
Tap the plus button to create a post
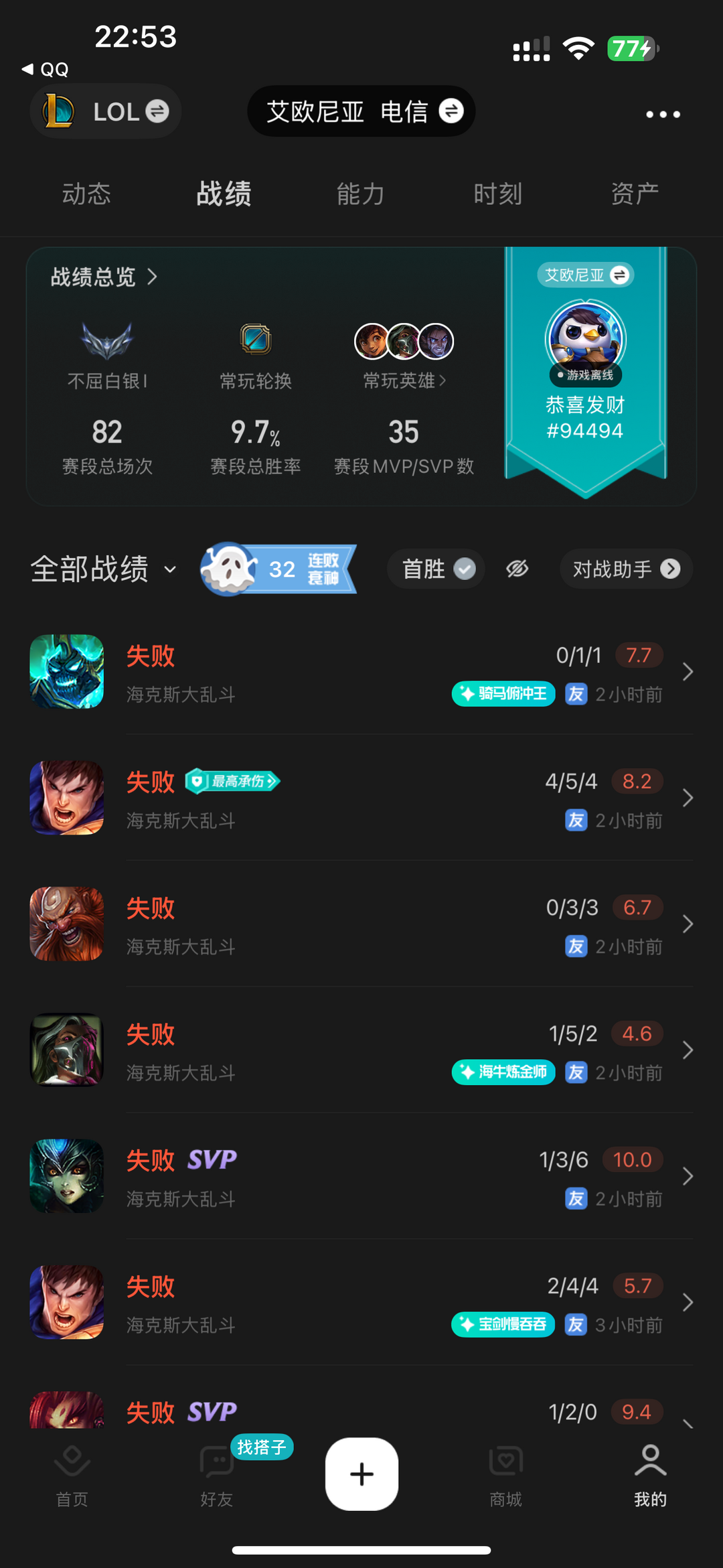click(361, 1474)
